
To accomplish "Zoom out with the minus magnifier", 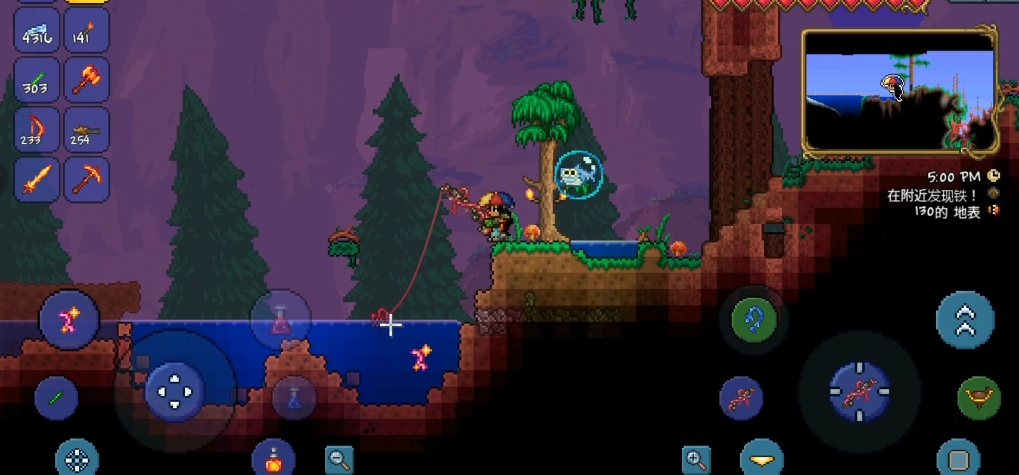I will click(339, 459).
